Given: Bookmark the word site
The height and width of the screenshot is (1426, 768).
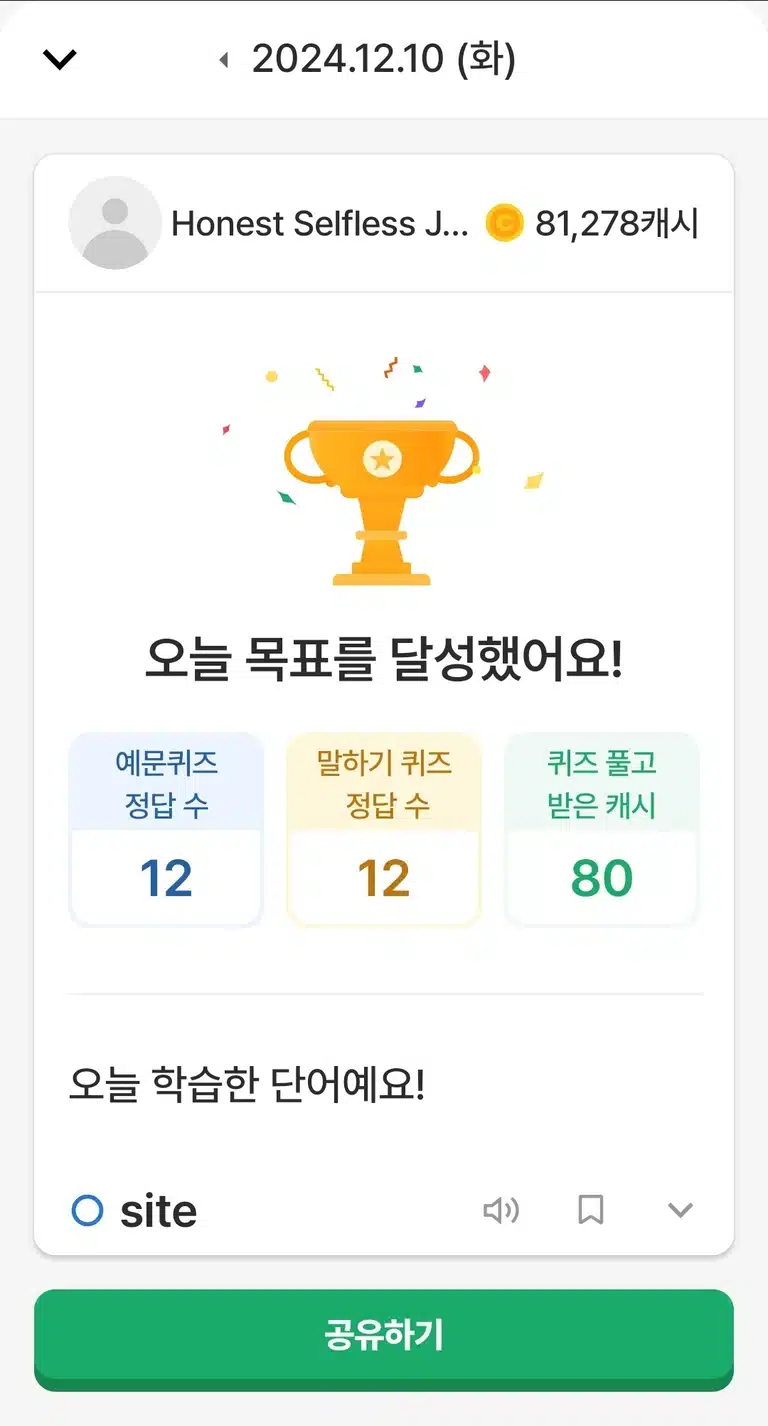Looking at the screenshot, I should [591, 1210].
